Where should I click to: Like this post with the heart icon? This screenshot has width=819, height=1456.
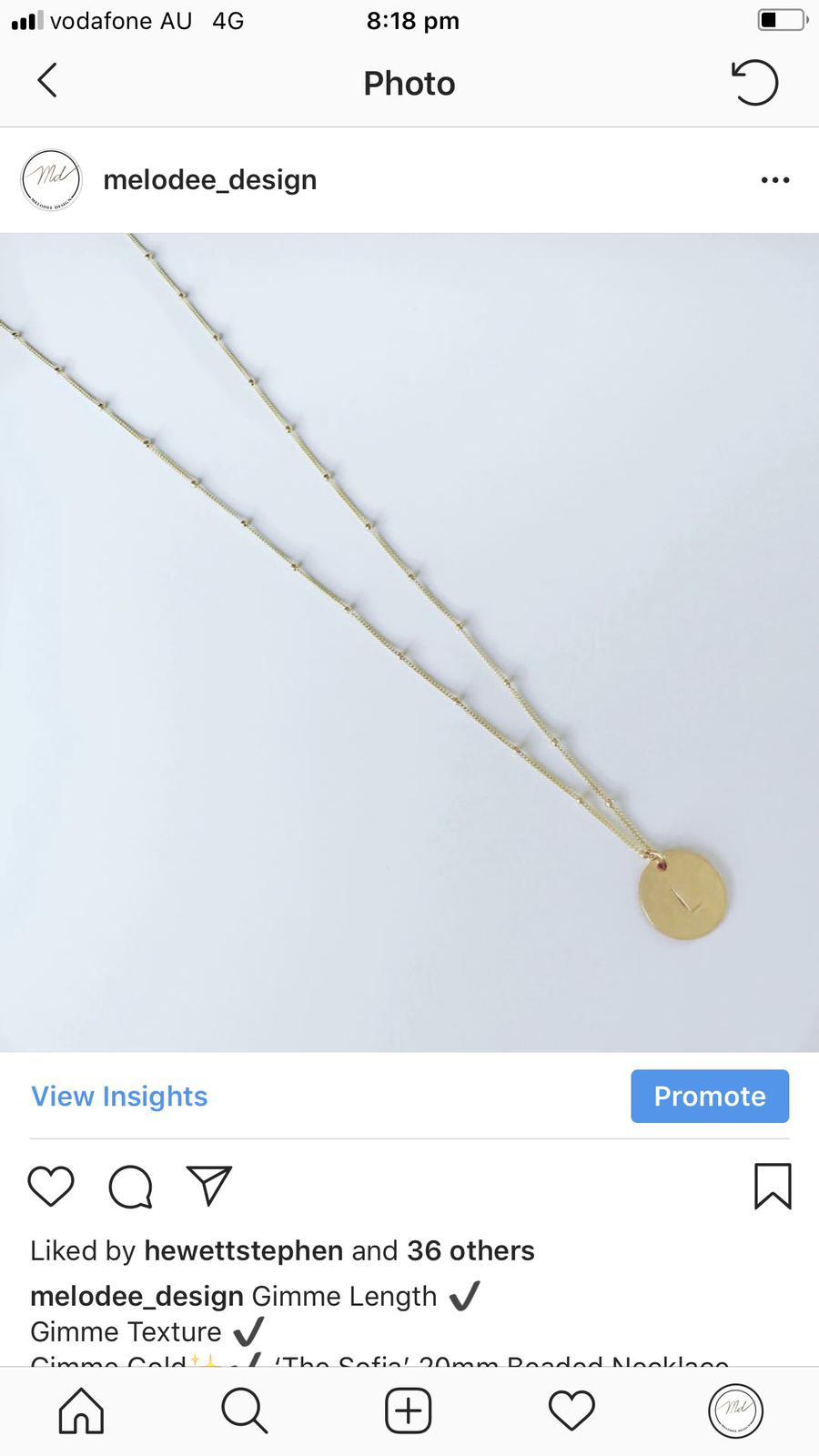tap(51, 1187)
